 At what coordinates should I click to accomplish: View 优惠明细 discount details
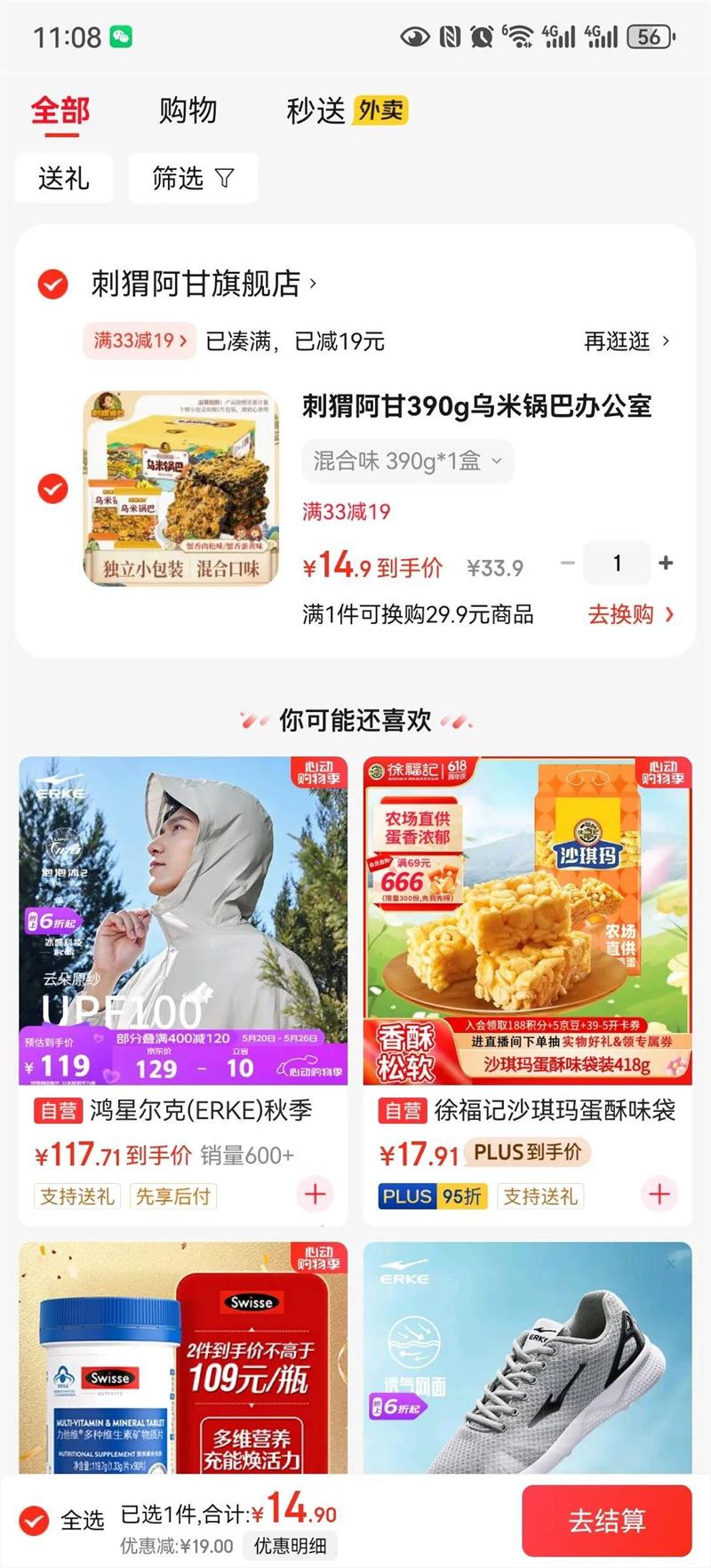point(290,1546)
